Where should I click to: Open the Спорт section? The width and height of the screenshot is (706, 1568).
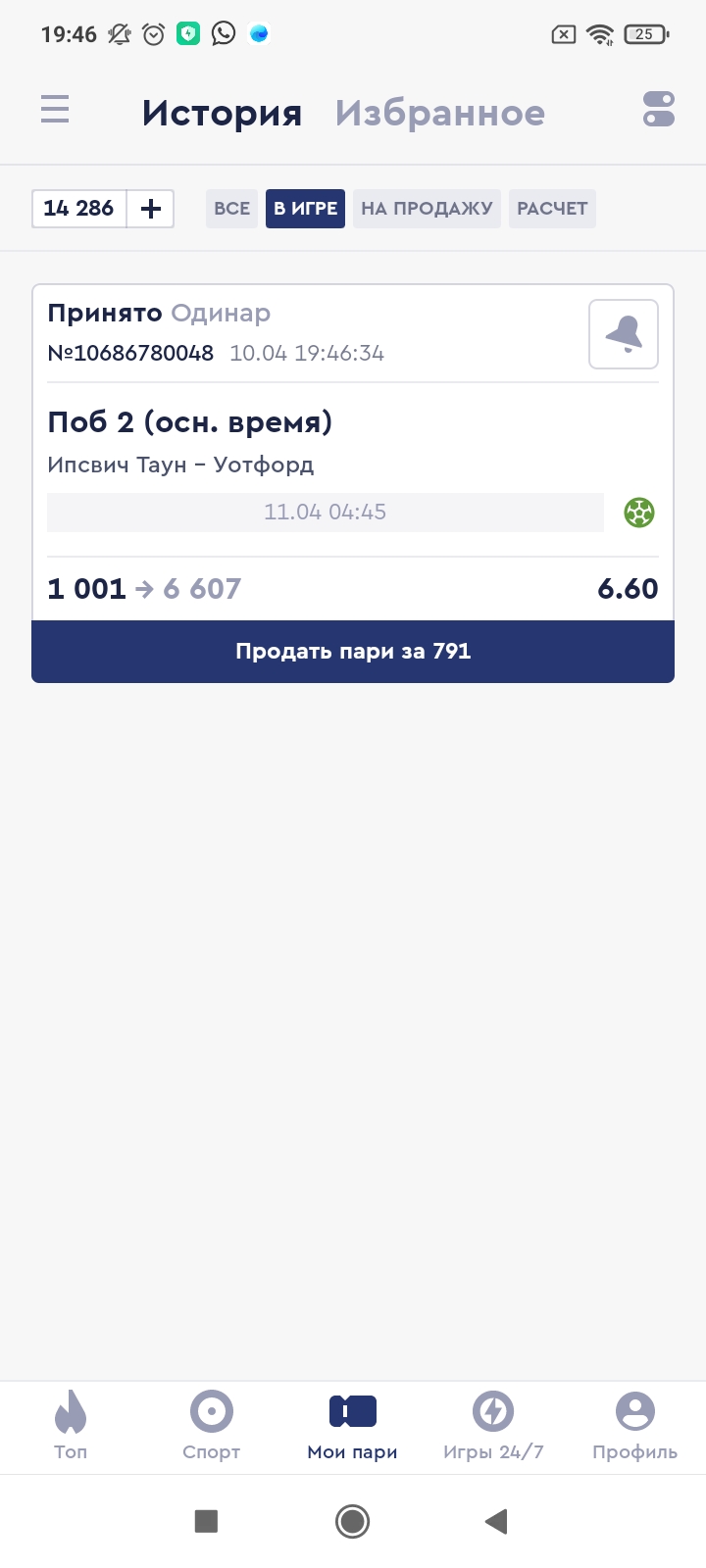[212, 1426]
